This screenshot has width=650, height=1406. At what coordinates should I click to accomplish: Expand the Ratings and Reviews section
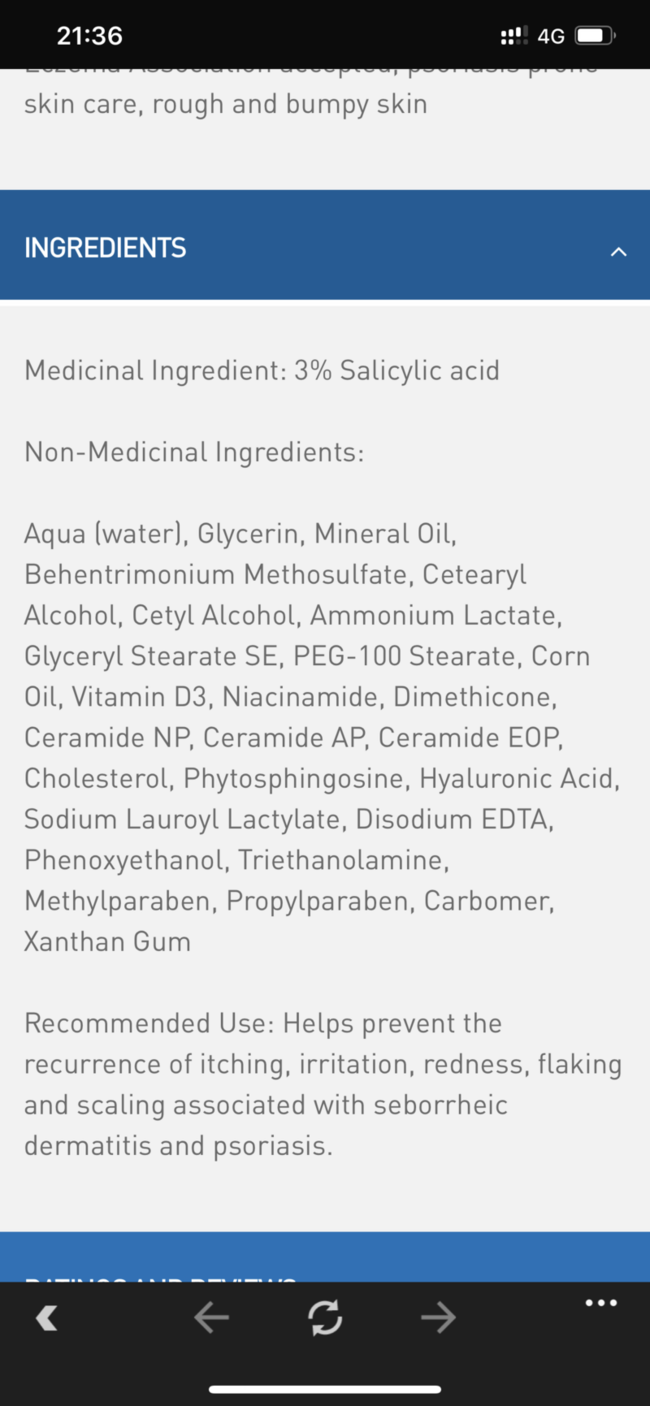pyautogui.click(x=324, y=1257)
